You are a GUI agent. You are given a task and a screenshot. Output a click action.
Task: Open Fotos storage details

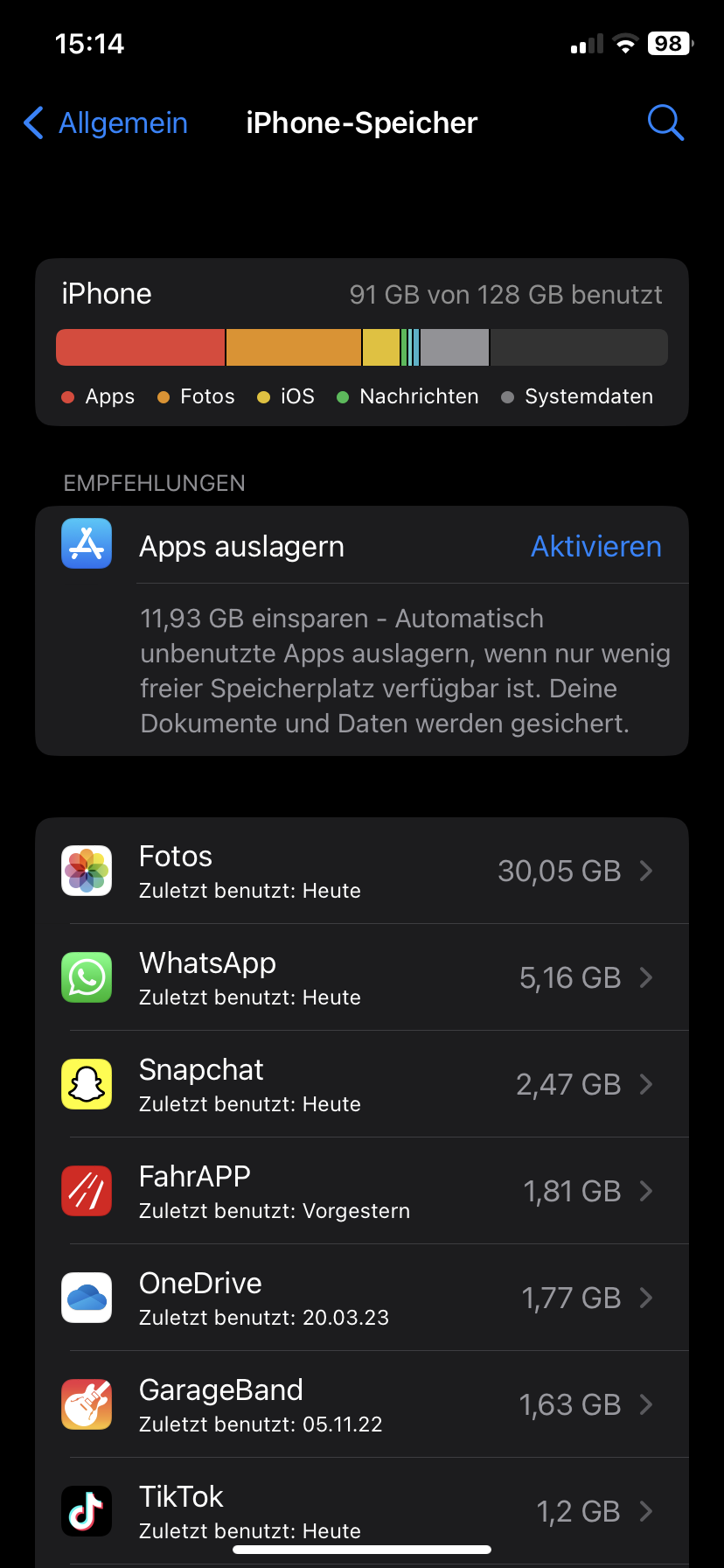tap(362, 871)
